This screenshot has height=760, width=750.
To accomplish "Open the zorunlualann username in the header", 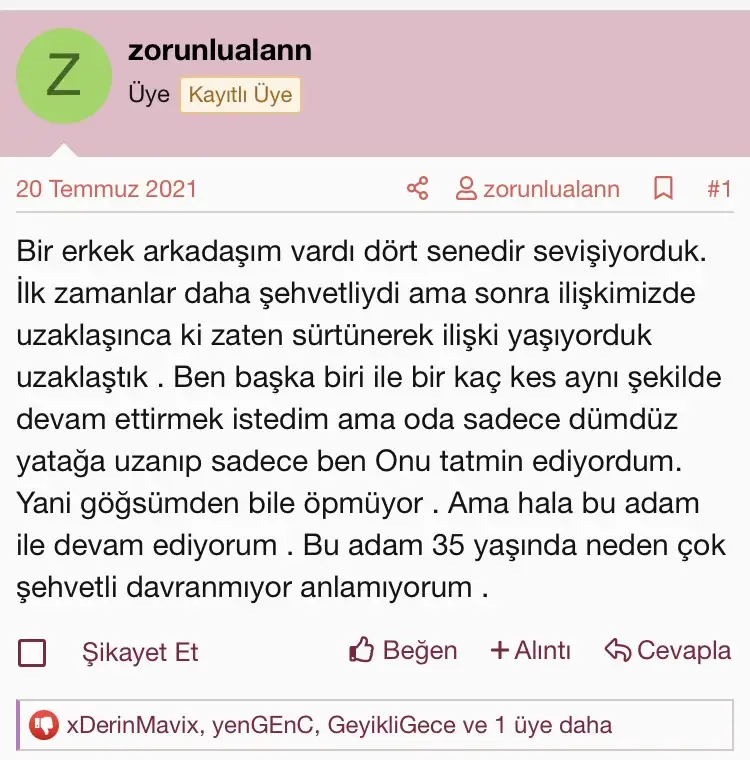I will 220,50.
